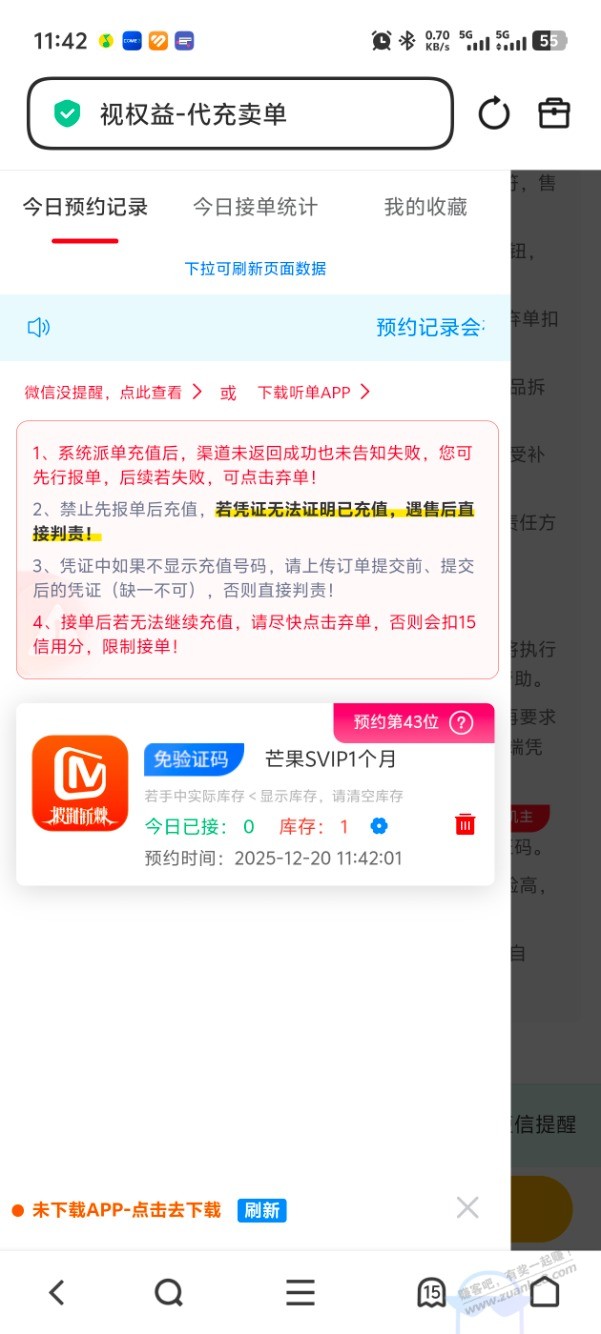Open inventory settings gear for 芒果SVIP1个月
The width and height of the screenshot is (601, 1334).
coord(379,825)
